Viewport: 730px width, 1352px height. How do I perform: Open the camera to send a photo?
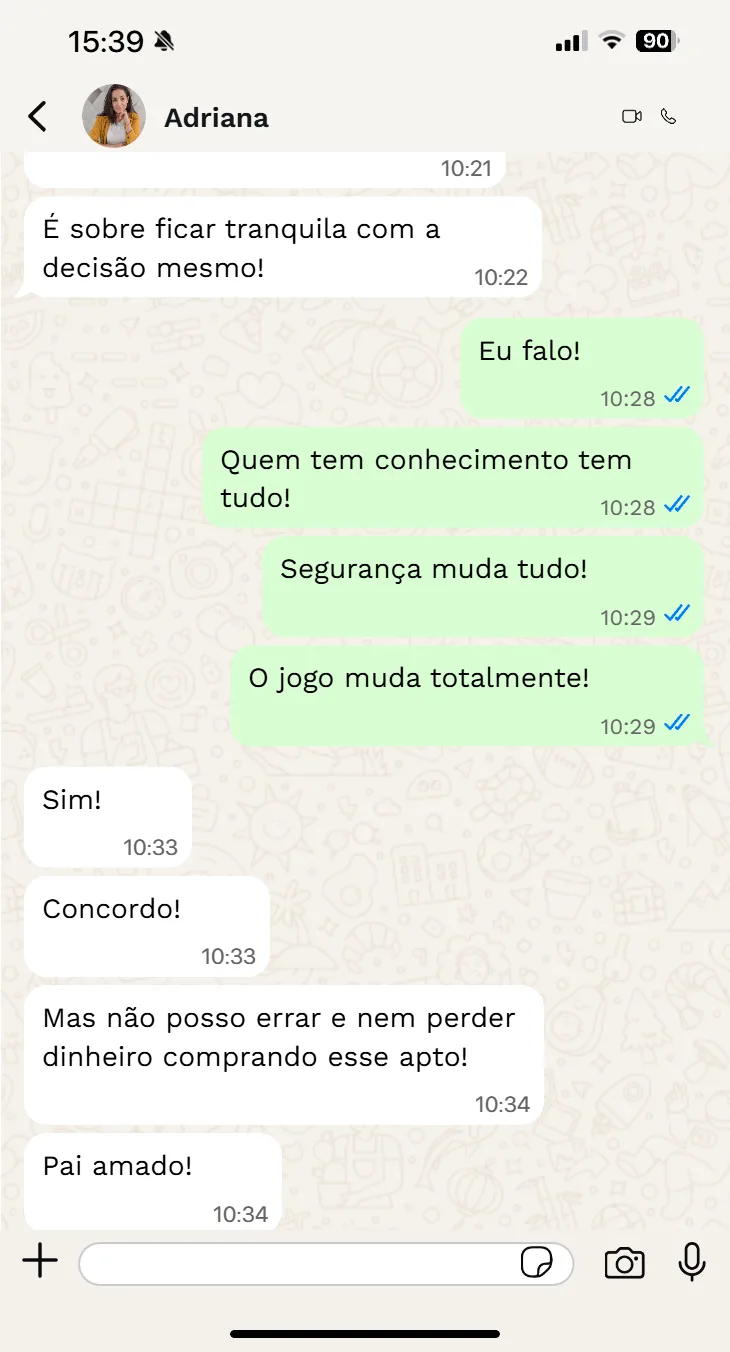tap(625, 1262)
